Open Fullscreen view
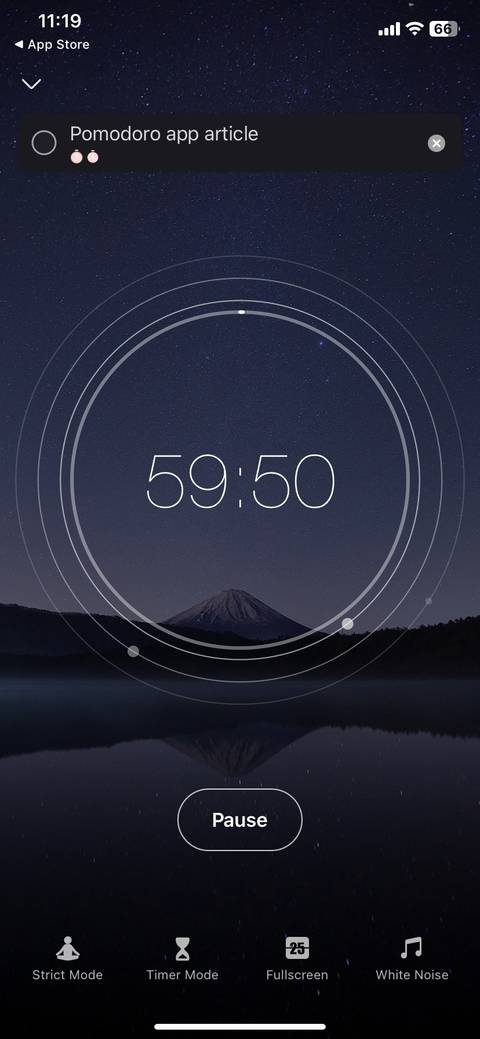480x1039 pixels. pyautogui.click(x=297, y=958)
